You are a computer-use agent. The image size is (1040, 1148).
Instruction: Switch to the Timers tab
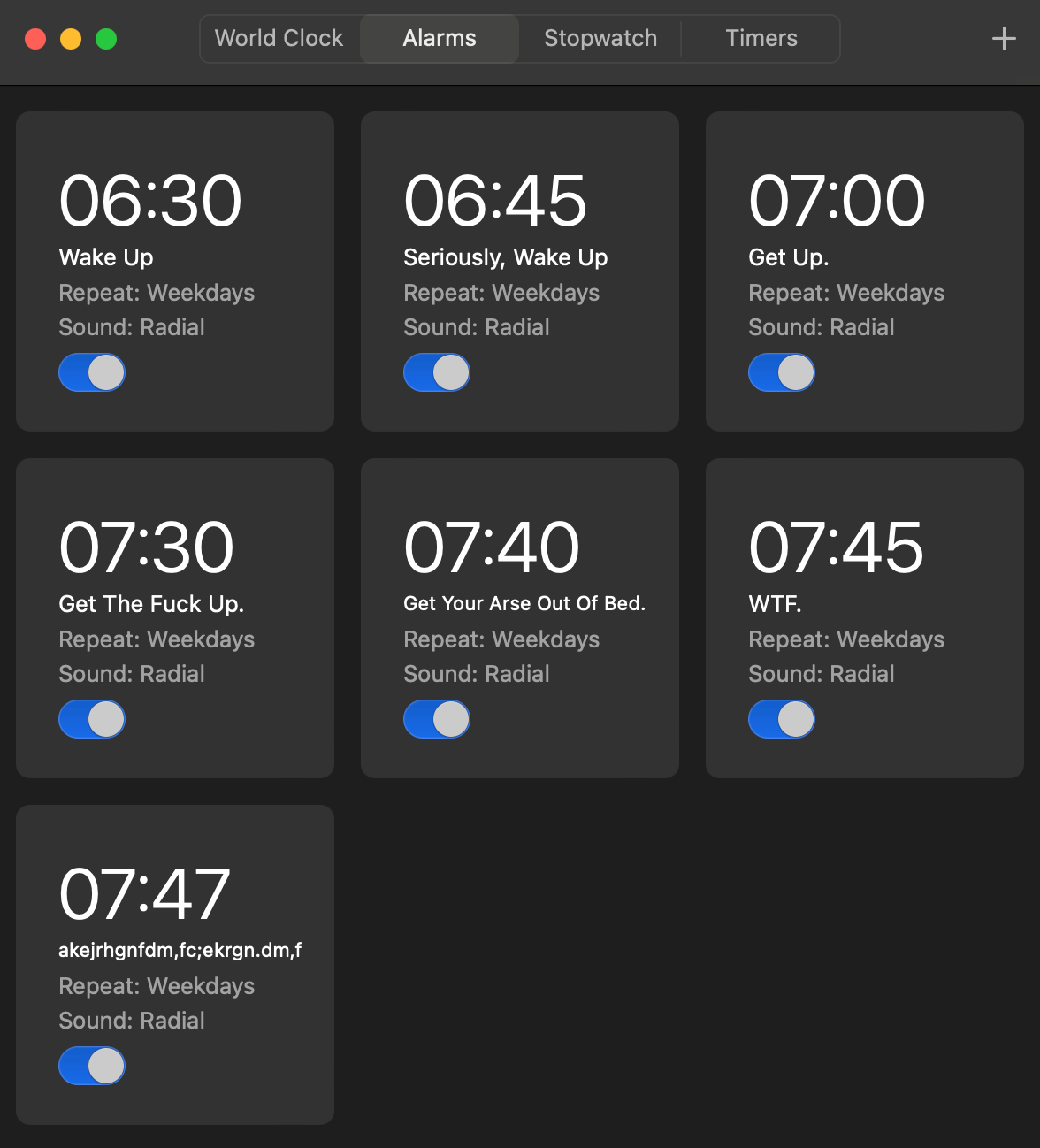pos(761,39)
